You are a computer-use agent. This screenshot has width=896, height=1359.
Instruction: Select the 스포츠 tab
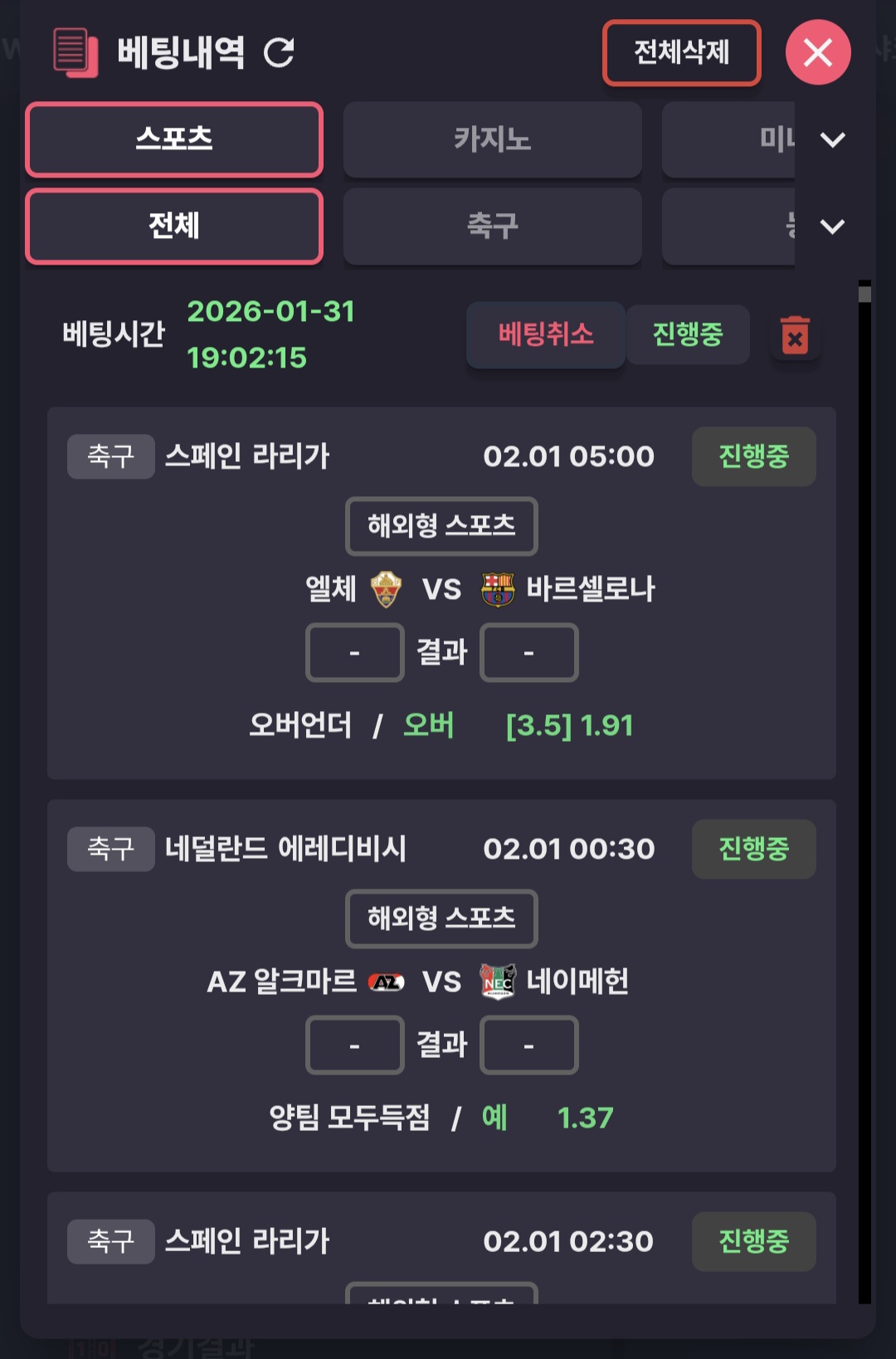tap(174, 139)
